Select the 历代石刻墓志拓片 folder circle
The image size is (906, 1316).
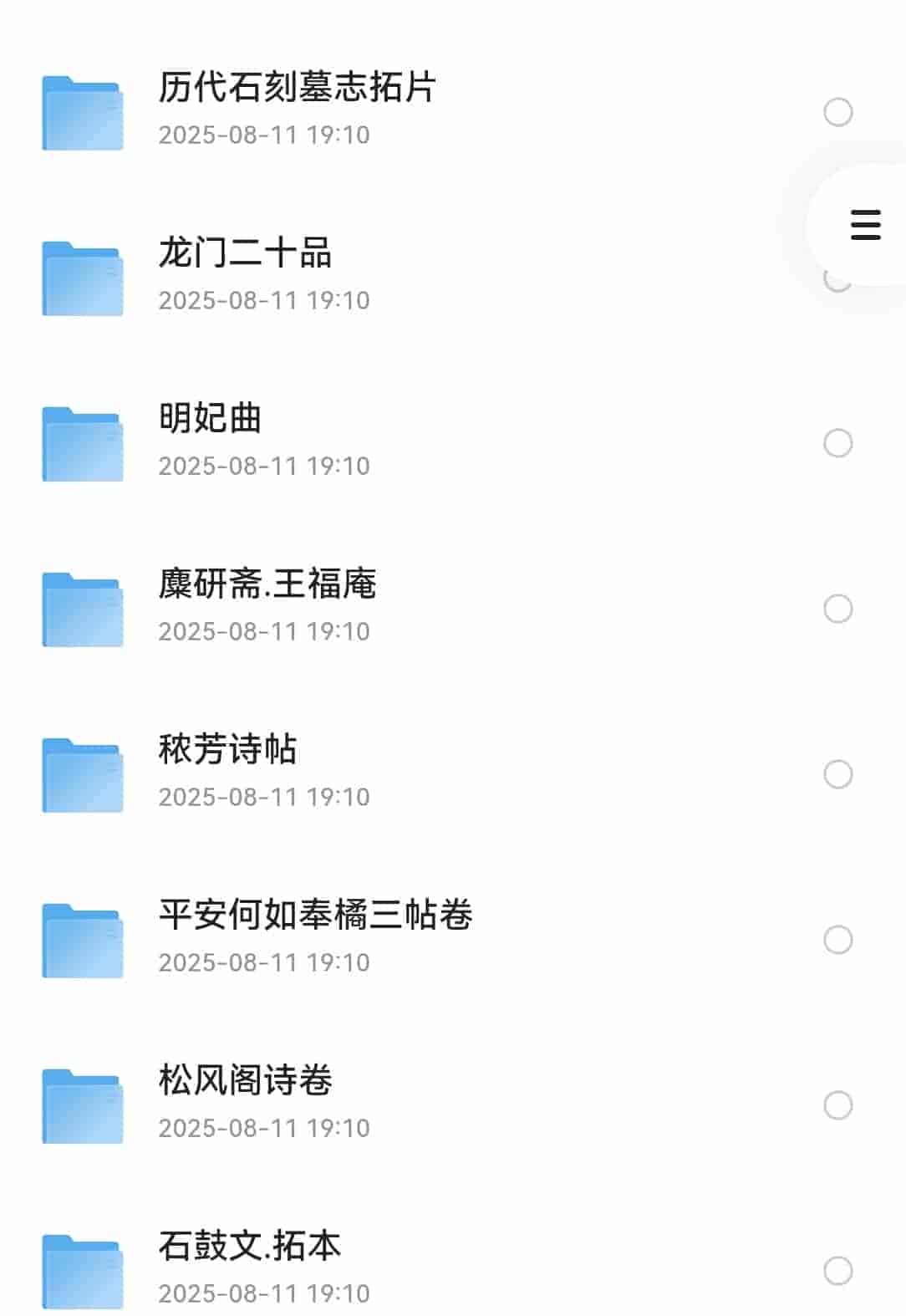[x=837, y=112]
